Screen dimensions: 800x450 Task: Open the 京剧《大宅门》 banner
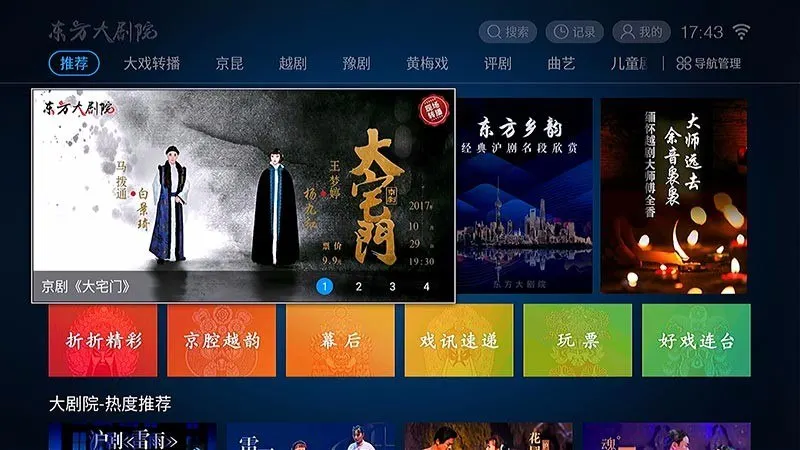coord(243,195)
